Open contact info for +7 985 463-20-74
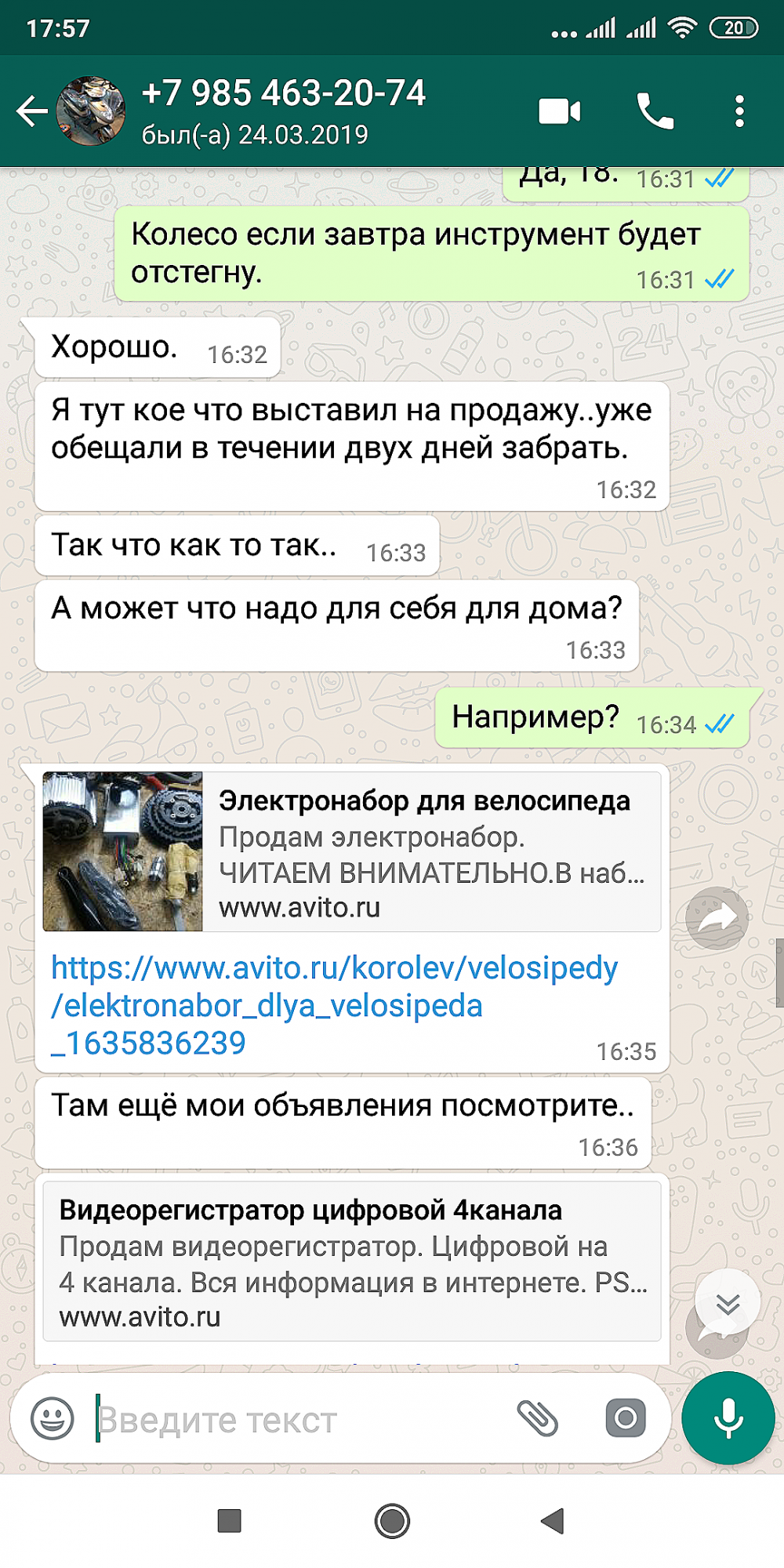Viewport: 784px width, 1568px height. coord(283,111)
